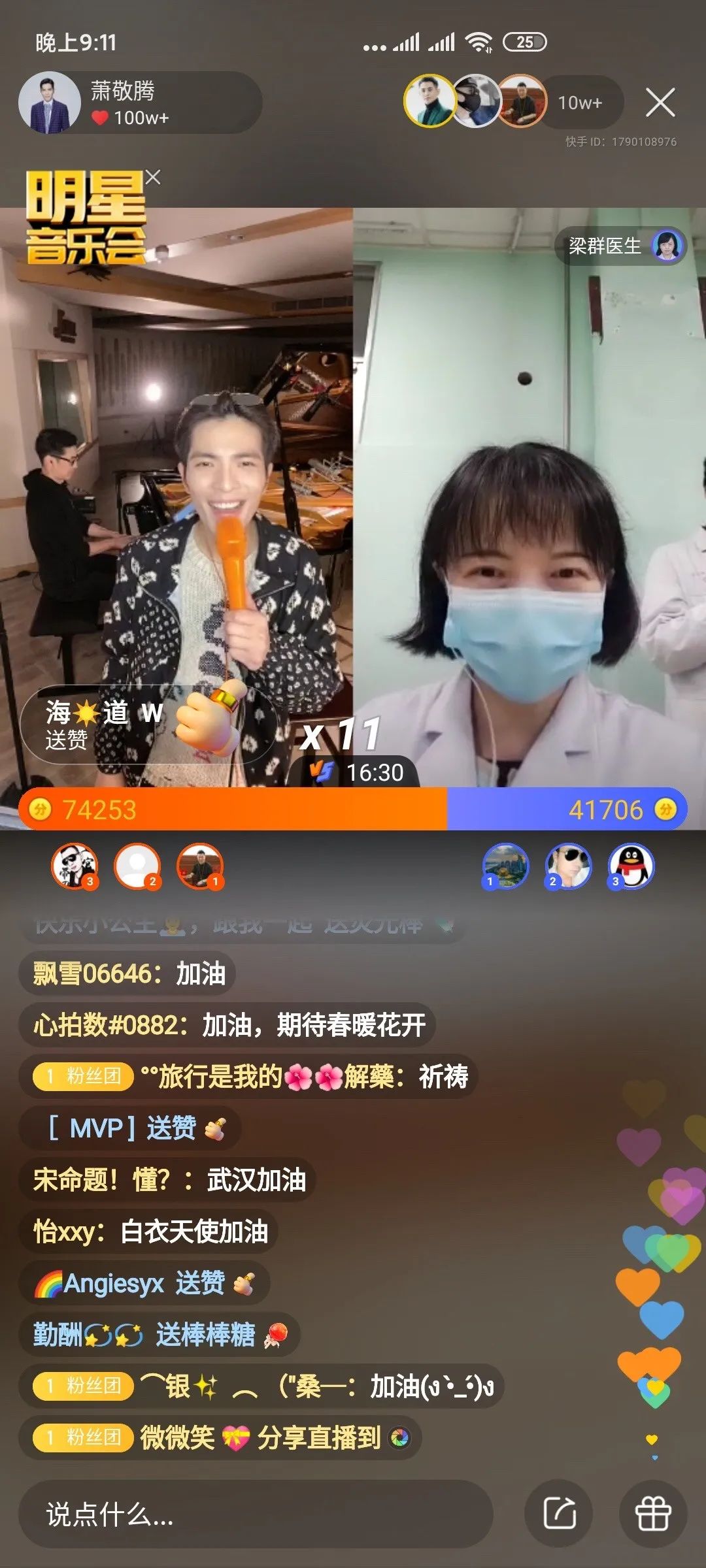Viewport: 706px width, 1568px height.
Task: Close the live stream with the X
Action: pos(660,103)
